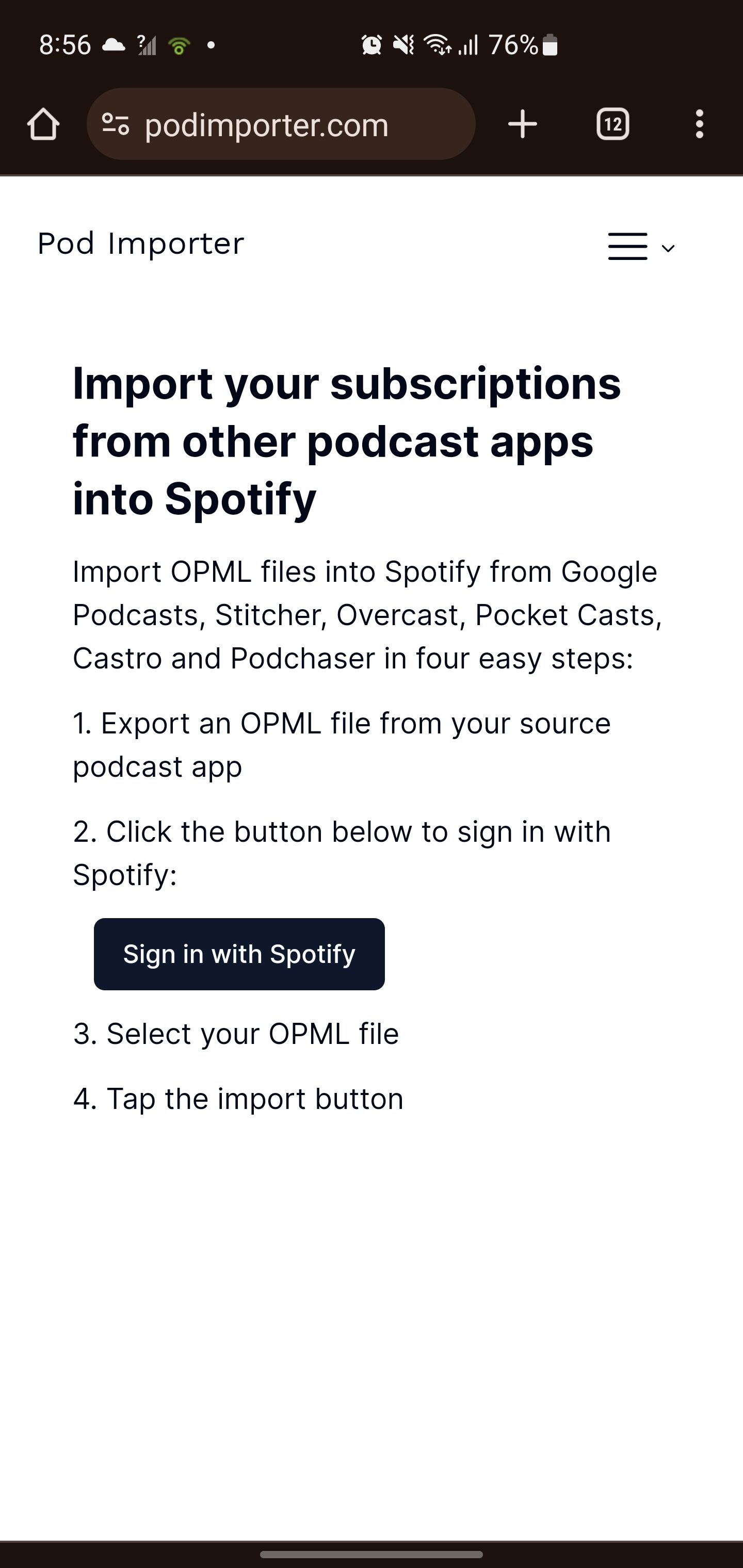
Task: Tap the clock showing 8:56
Action: 65,44
